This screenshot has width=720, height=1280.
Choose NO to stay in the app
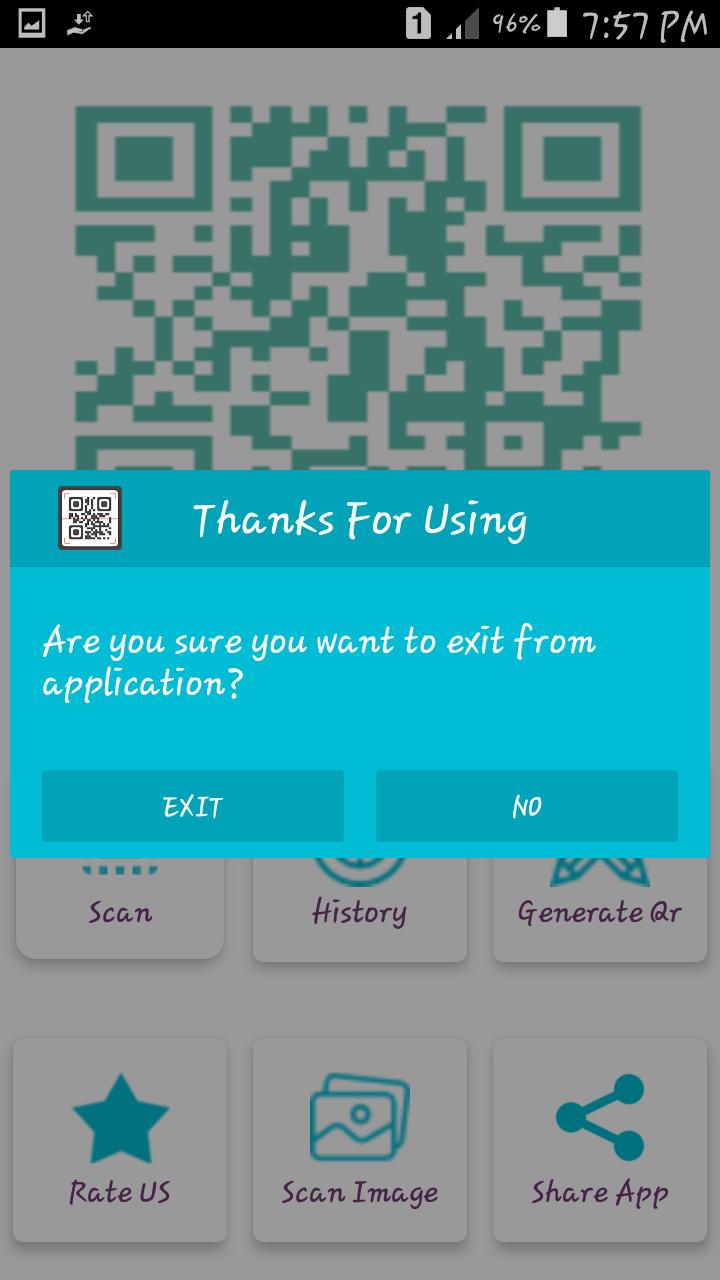[526, 806]
